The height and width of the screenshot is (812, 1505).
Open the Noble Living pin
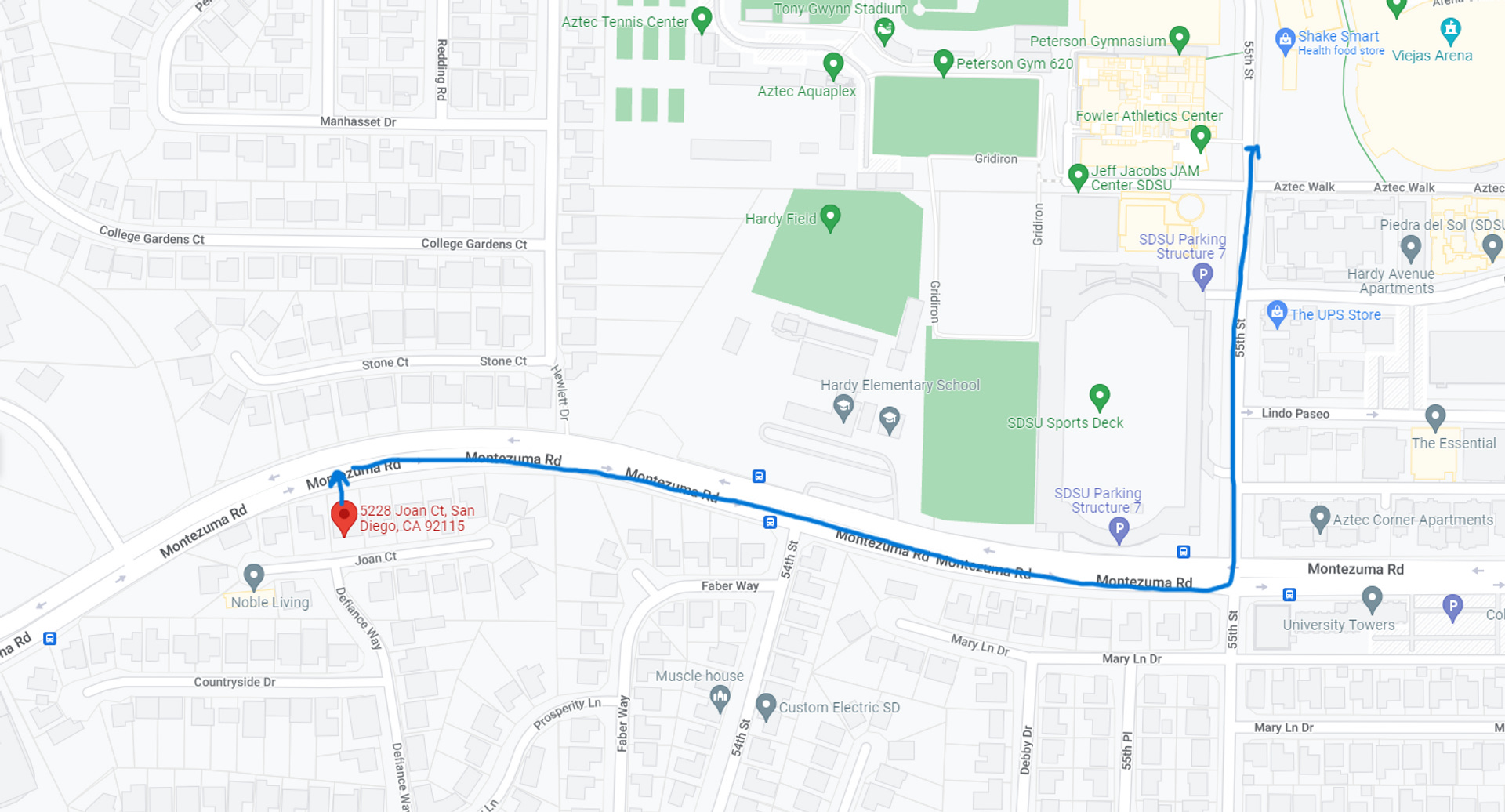(x=253, y=576)
